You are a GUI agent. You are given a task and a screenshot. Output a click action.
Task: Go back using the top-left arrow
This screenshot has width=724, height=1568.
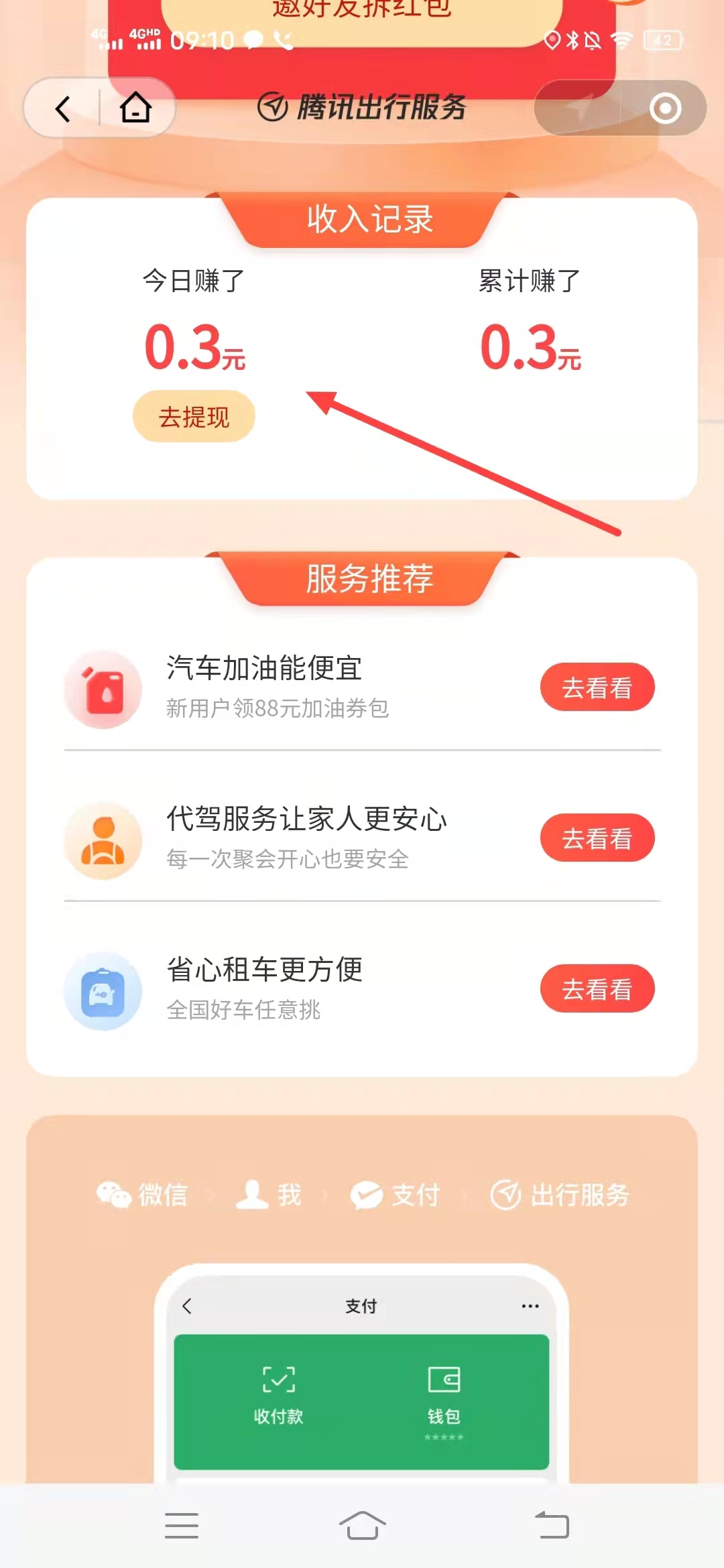click(x=63, y=109)
